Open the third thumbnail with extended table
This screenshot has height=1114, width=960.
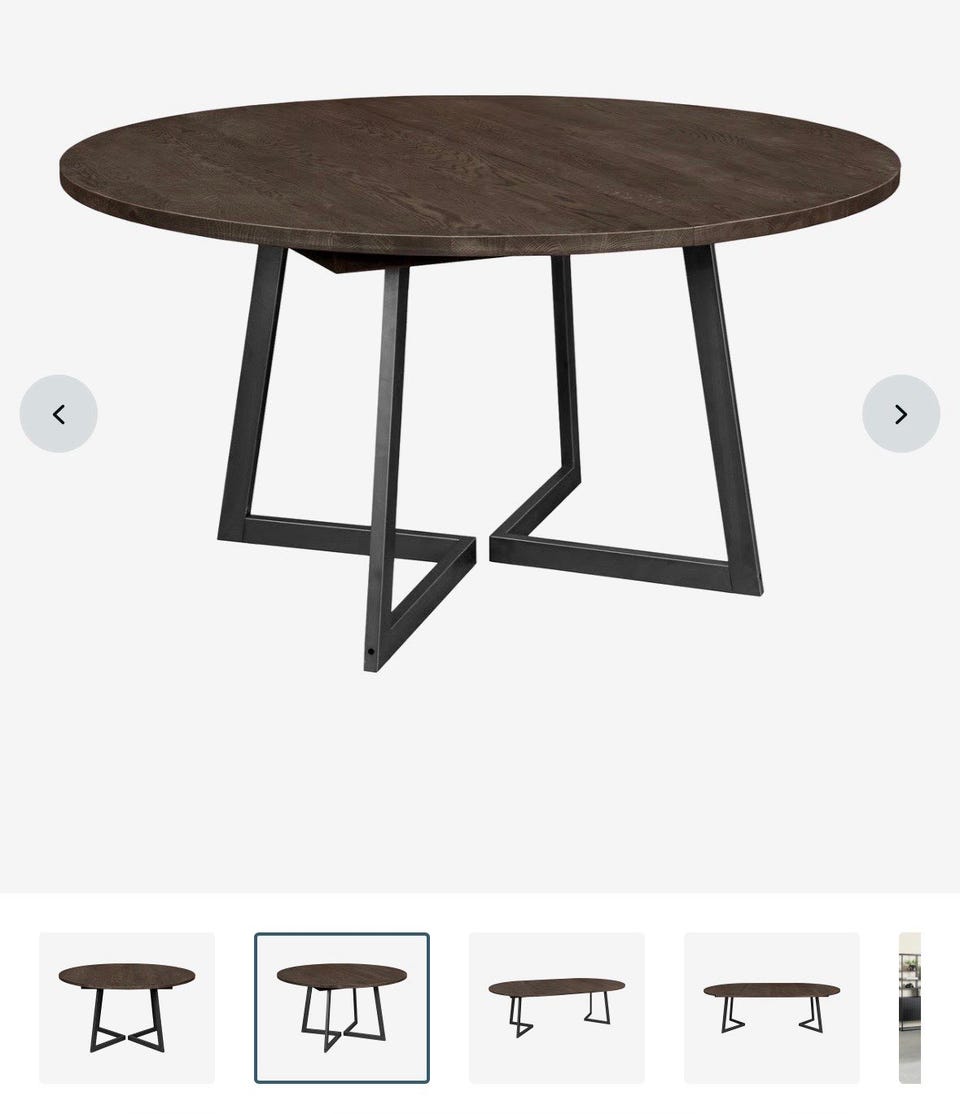tap(557, 1008)
